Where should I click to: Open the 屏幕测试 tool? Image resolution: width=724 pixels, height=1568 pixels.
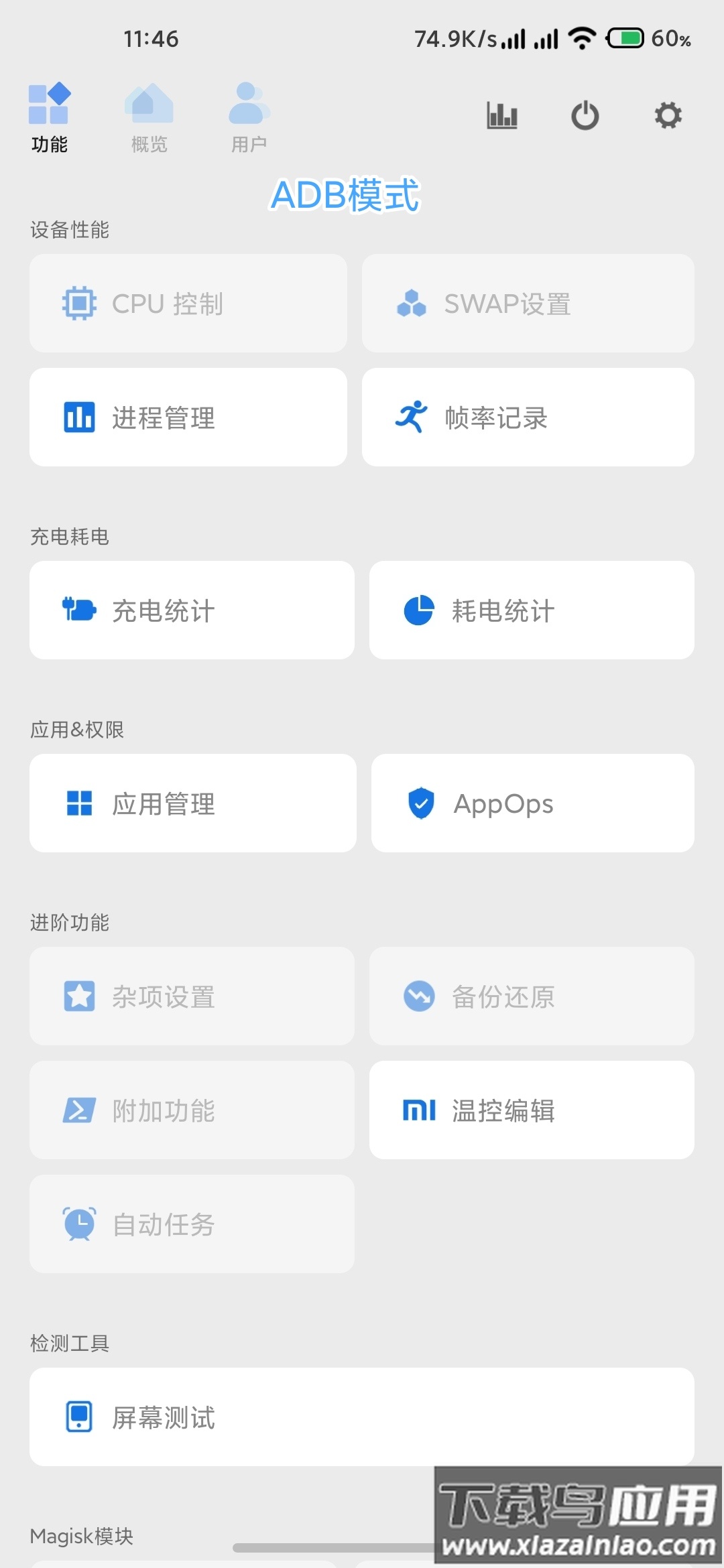pos(362,1416)
